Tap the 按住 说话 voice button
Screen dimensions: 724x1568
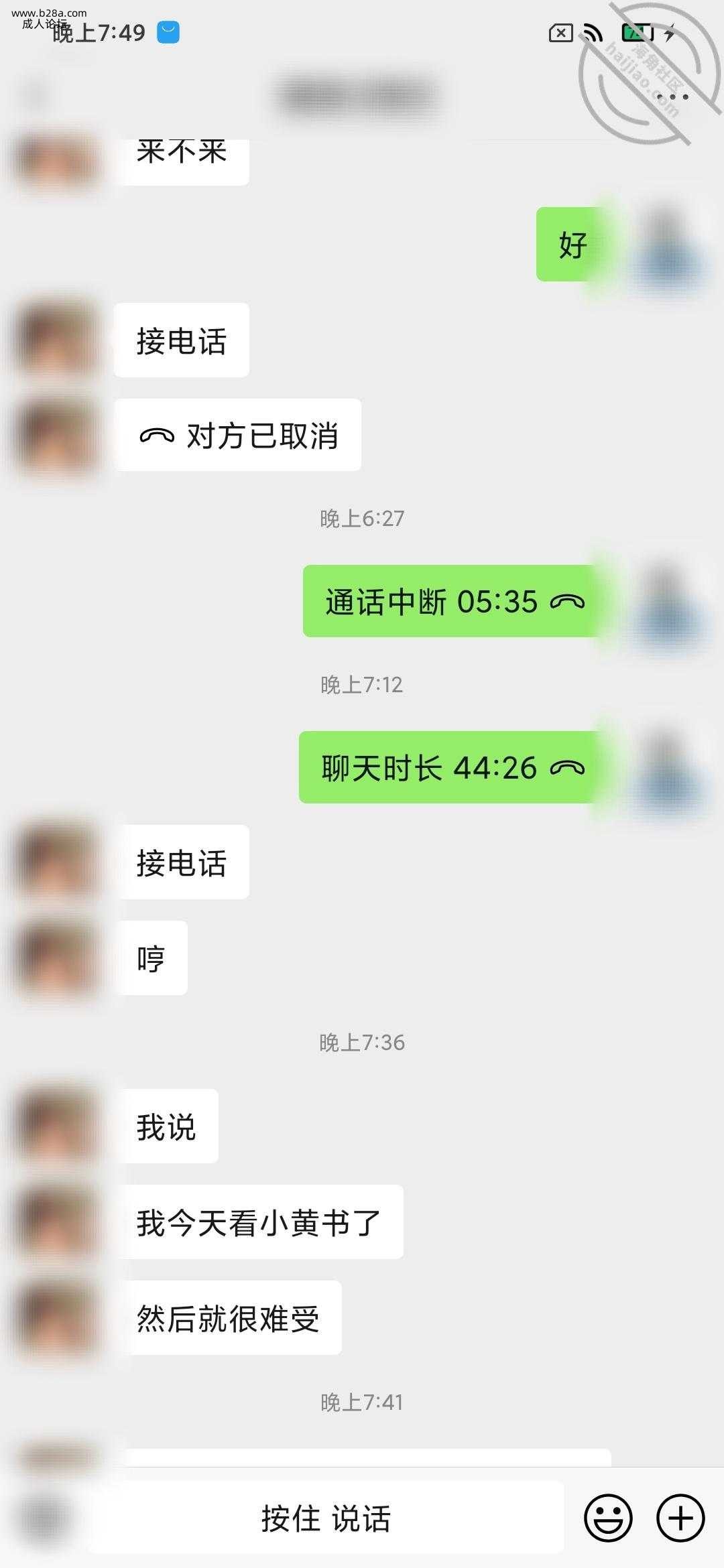pyautogui.click(x=326, y=1518)
